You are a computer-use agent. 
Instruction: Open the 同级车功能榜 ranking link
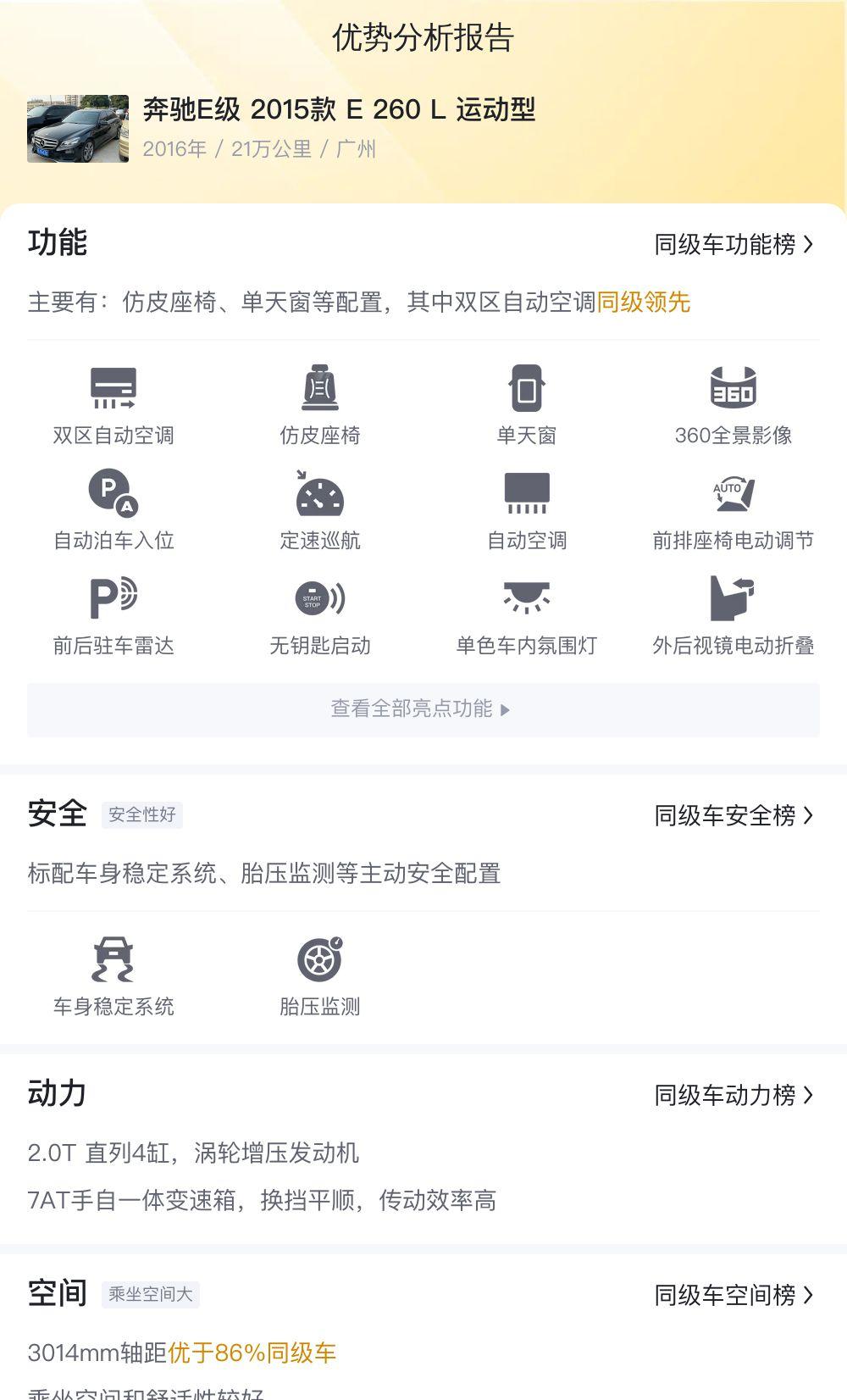click(734, 245)
